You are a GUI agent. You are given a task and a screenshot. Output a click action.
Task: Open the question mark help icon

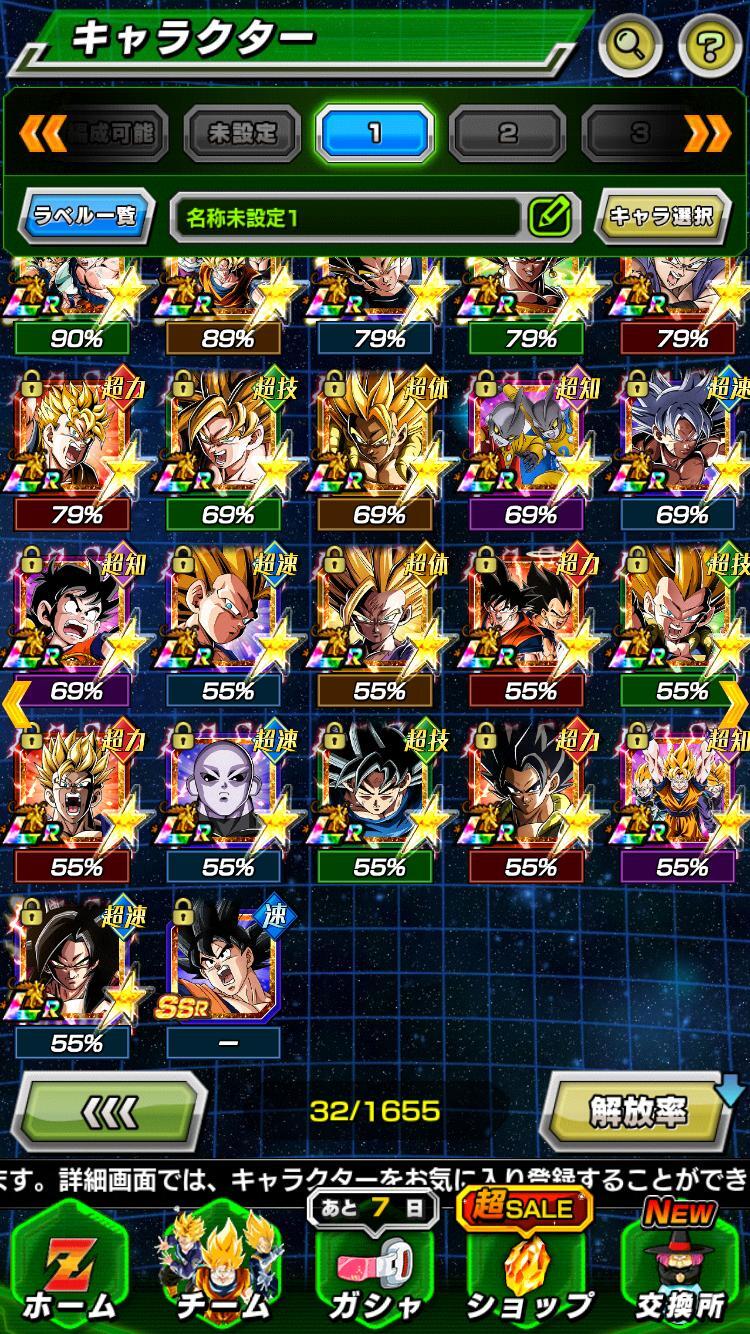(x=710, y=44)
